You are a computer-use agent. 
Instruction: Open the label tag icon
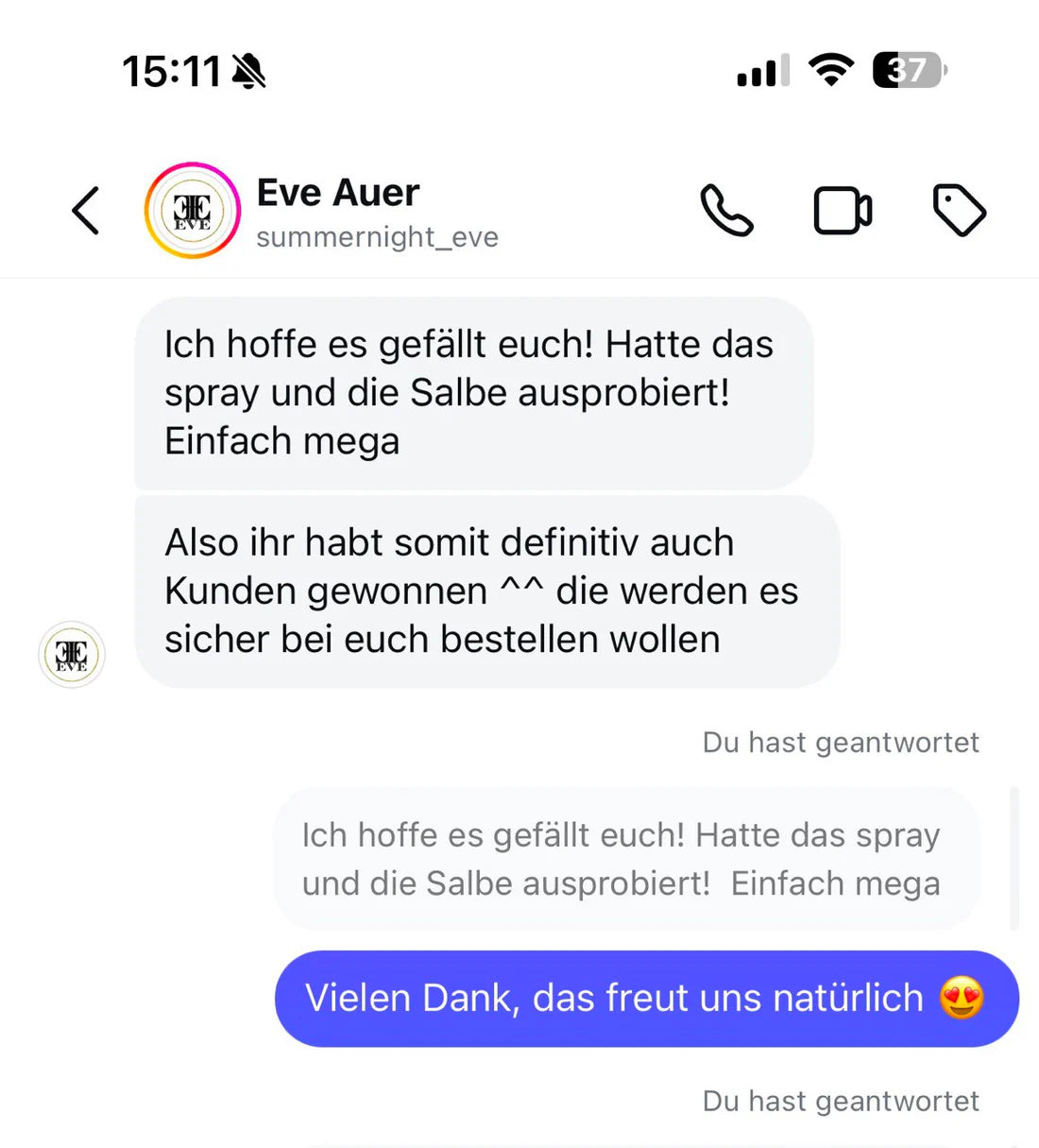point(959,210)
